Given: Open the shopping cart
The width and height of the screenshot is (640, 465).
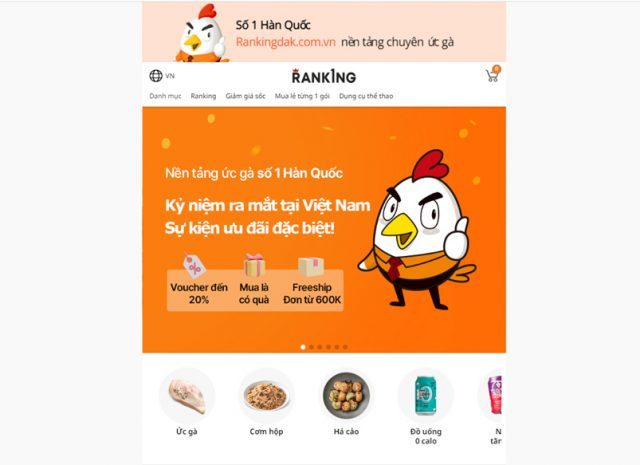Looking at the screenshot, I should [491, 76].
